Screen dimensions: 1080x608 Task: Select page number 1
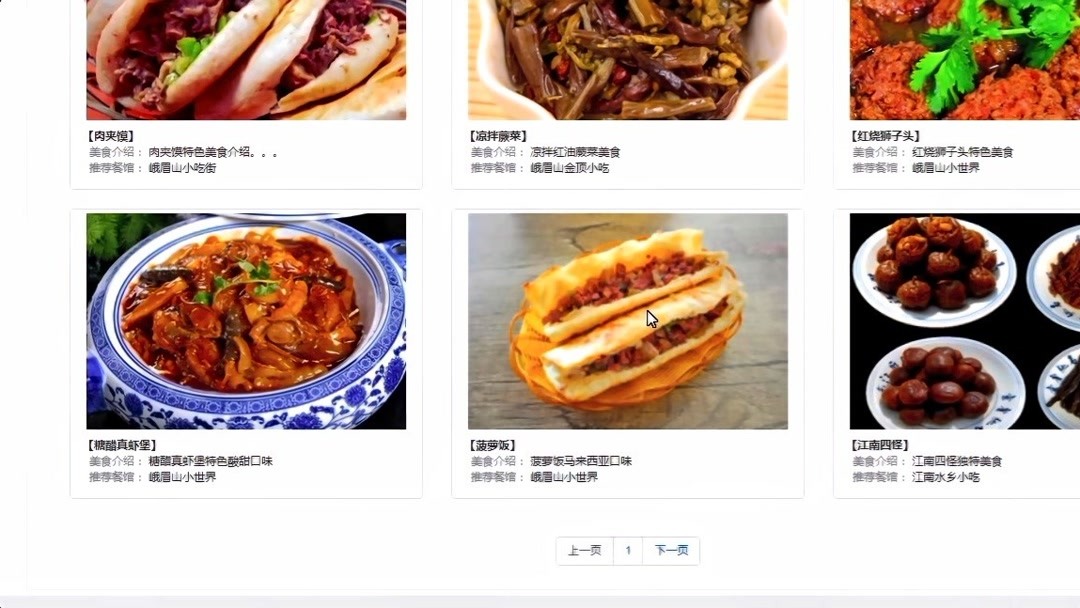(628, 551)
